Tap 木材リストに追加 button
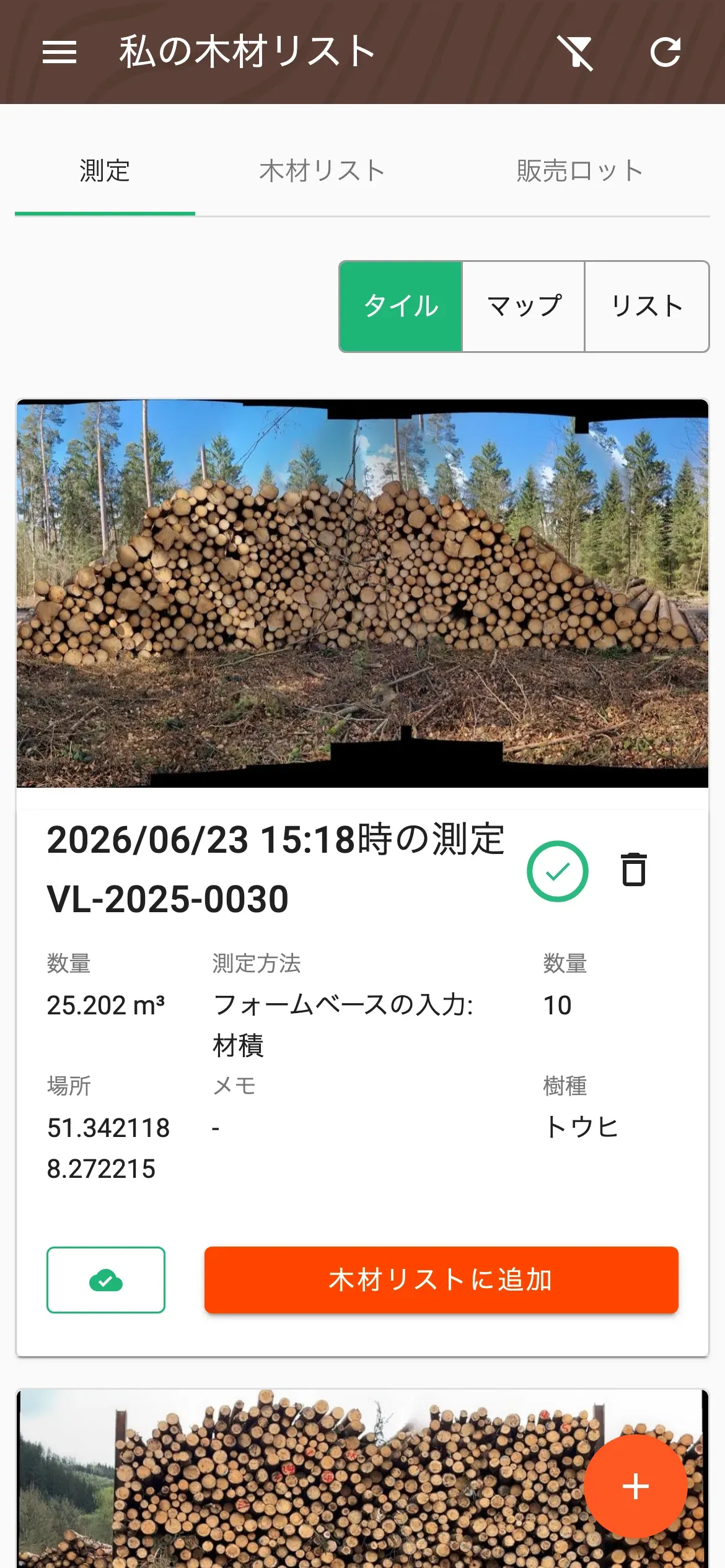725x1568 pixels. coord(441,1279)
